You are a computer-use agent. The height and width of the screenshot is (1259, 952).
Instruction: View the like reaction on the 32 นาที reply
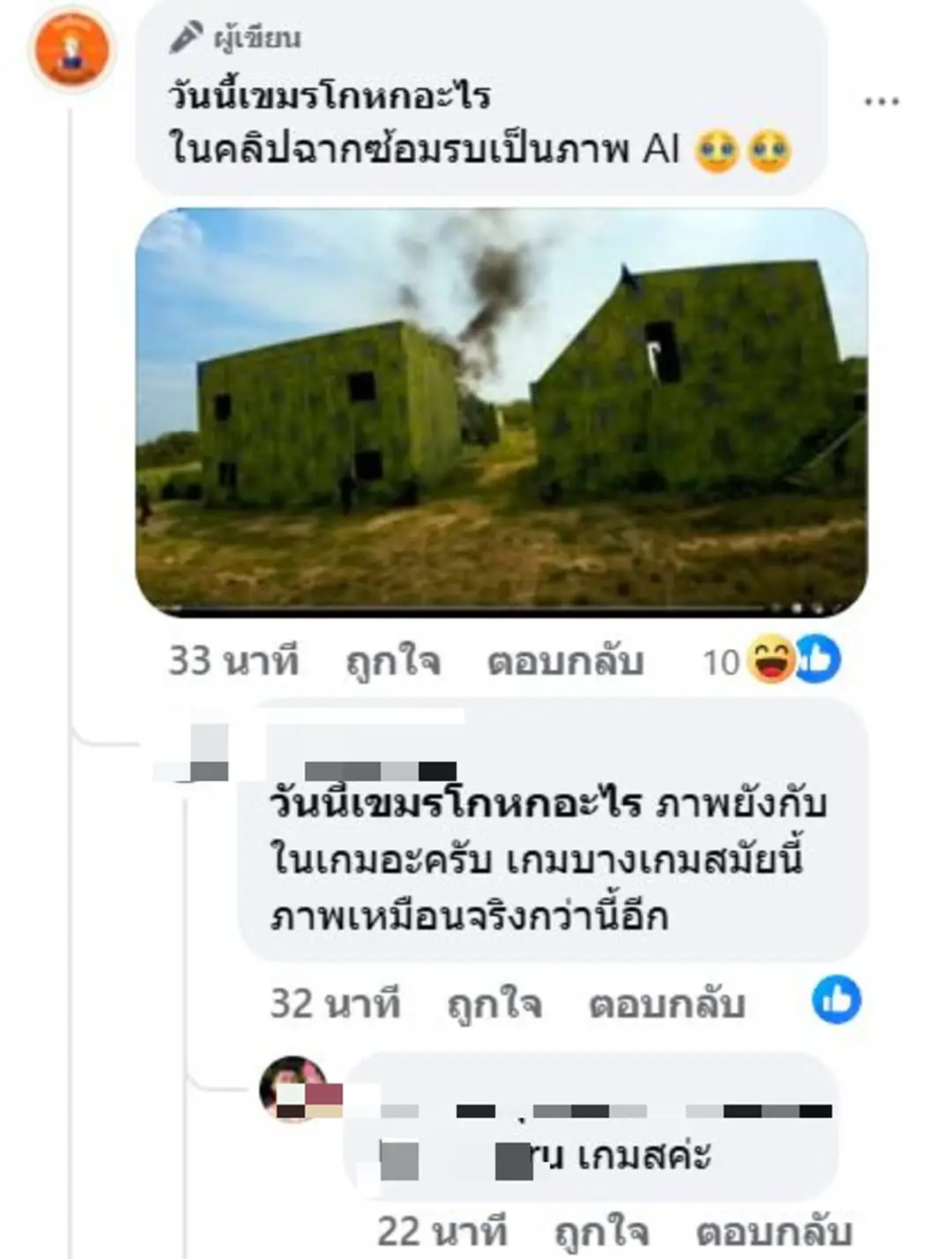pyautogui.click(x=836, y=1000)
